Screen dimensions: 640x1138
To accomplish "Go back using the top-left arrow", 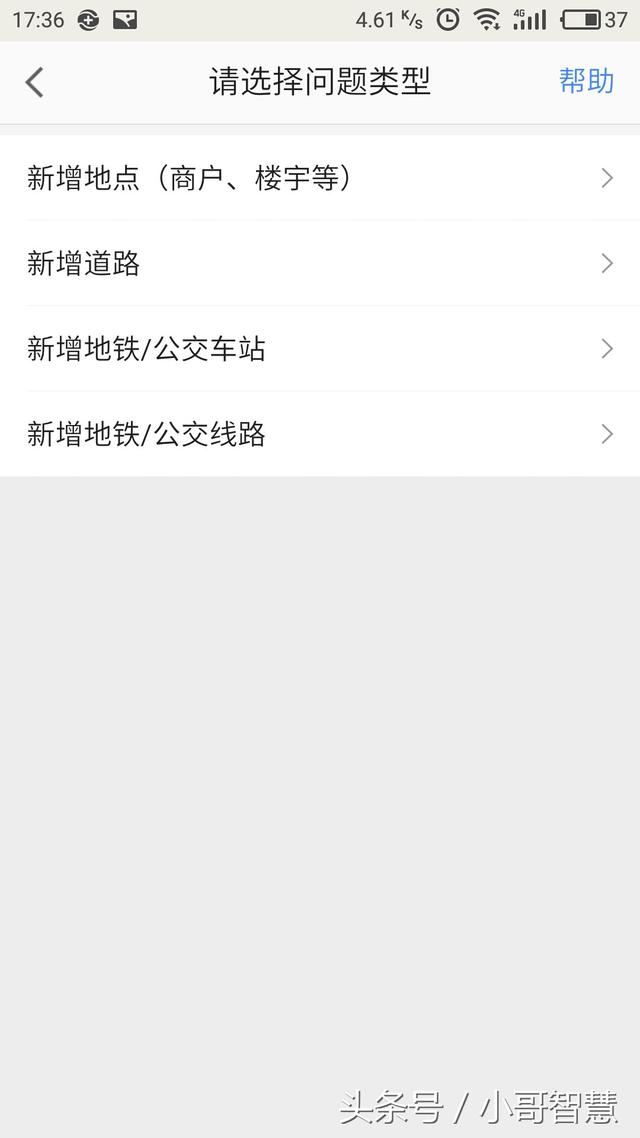I will click(x=34, y=81).
